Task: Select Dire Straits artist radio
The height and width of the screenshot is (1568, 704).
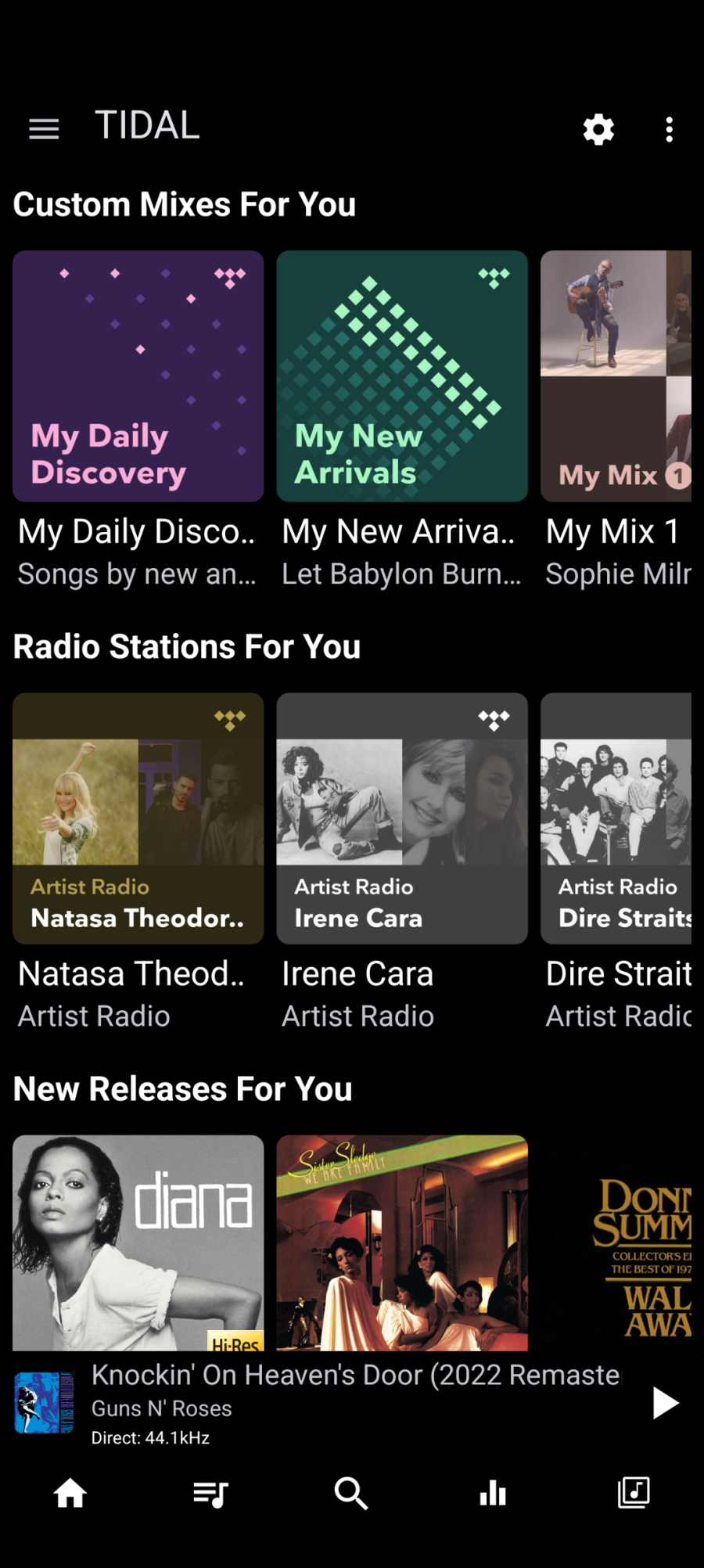Action: click(616, 818)
